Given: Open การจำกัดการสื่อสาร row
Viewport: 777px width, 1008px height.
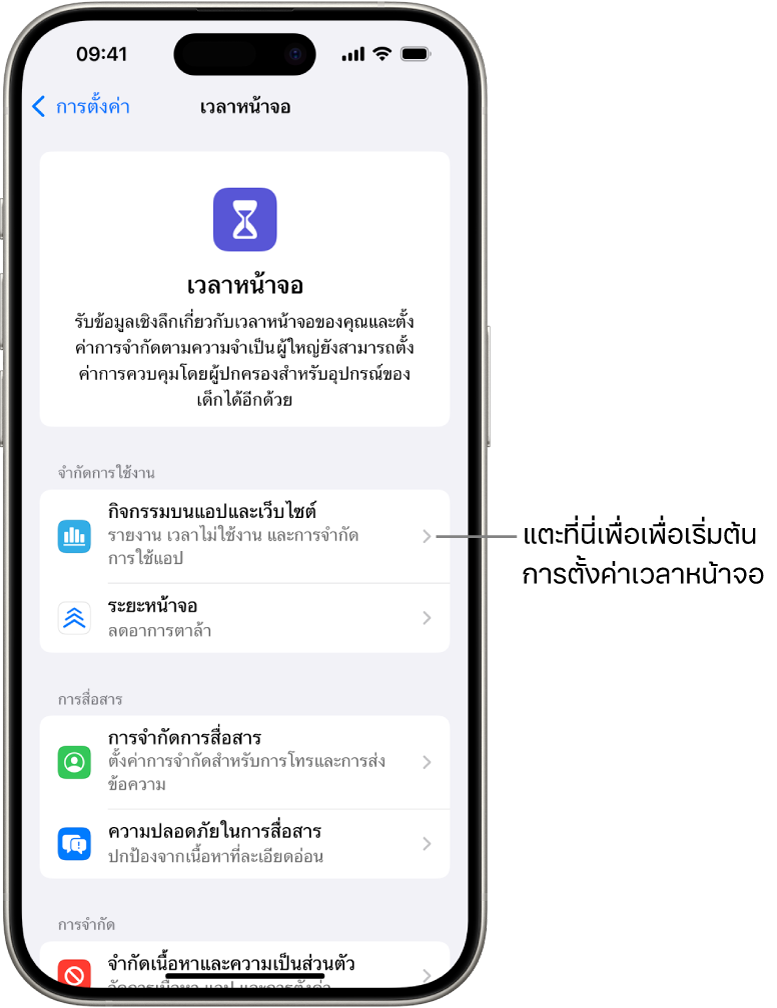Looking at the screenshot, I should [244, 761].
